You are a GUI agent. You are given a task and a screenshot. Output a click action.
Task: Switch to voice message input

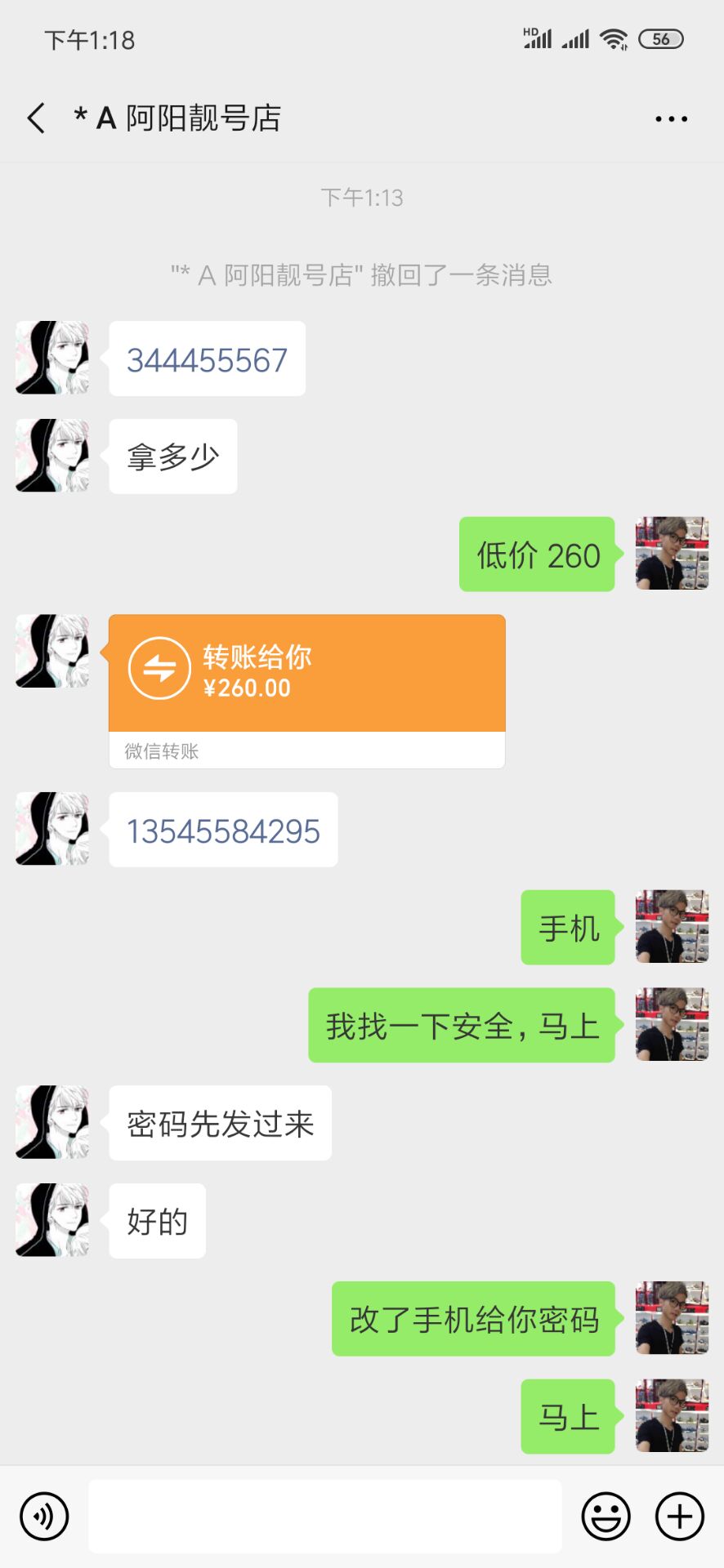tap(44, 1517)
